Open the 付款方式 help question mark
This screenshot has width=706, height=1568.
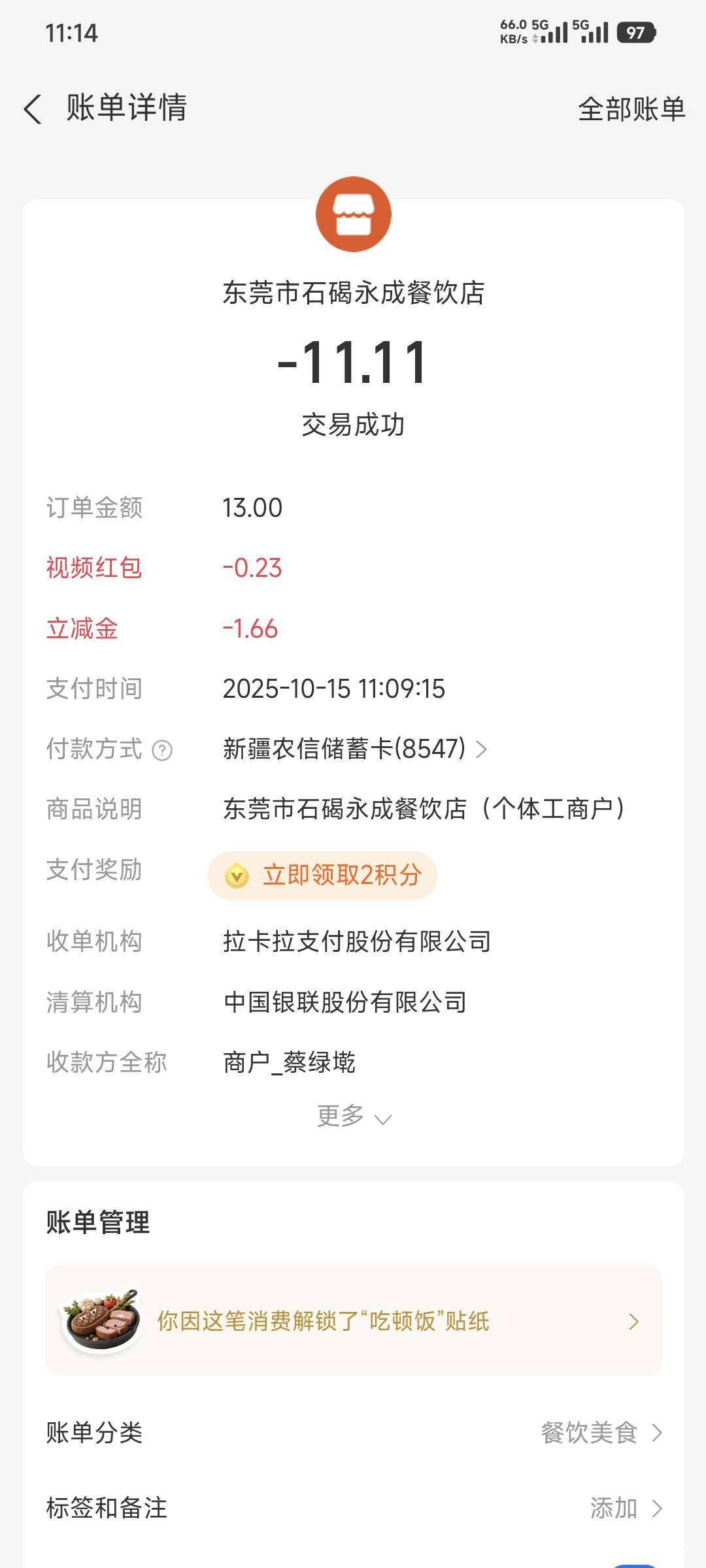(162, 750)
